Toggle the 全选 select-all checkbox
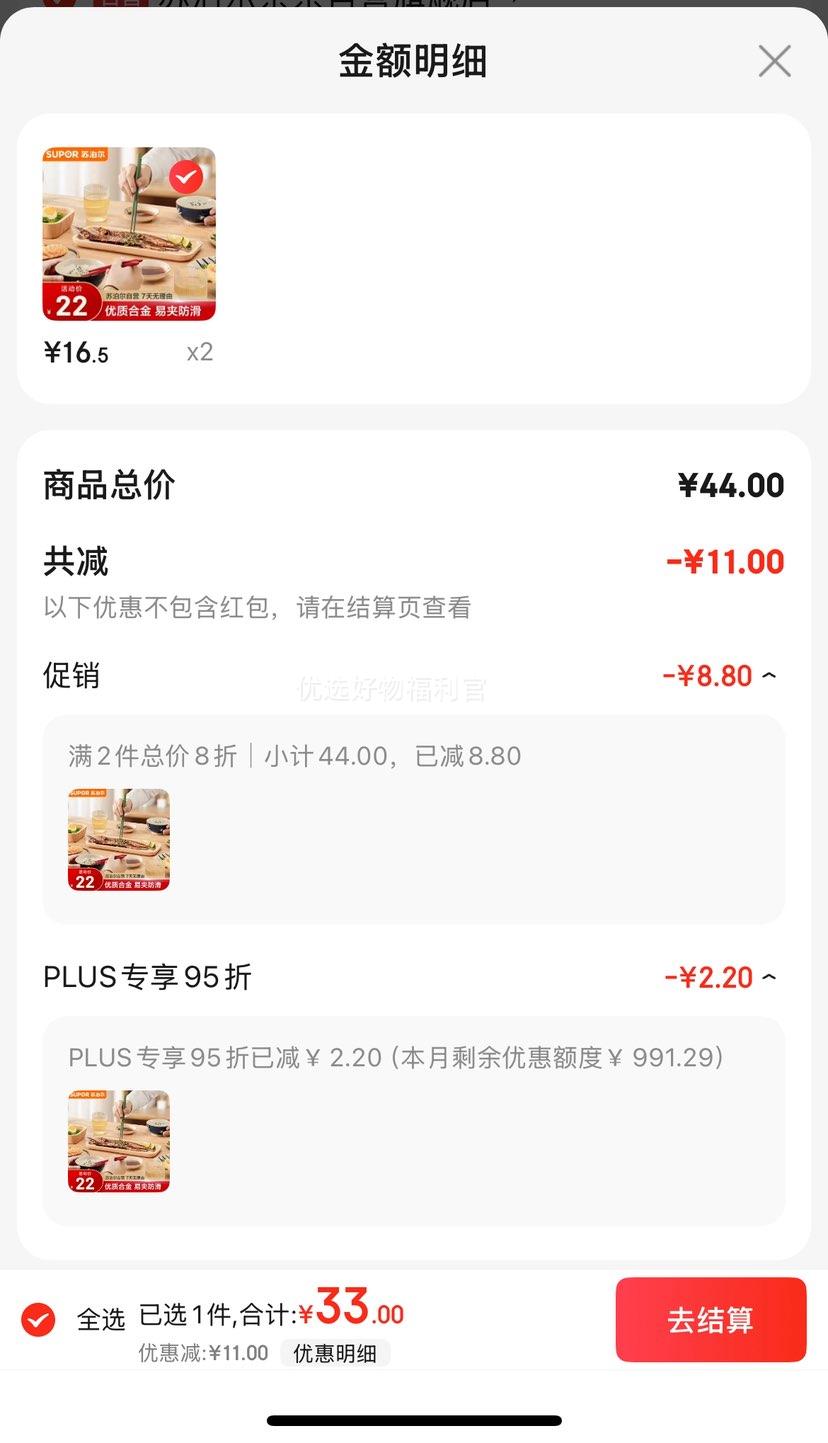Viewport: 828px width, 1443px height. tap(38, 1319)
